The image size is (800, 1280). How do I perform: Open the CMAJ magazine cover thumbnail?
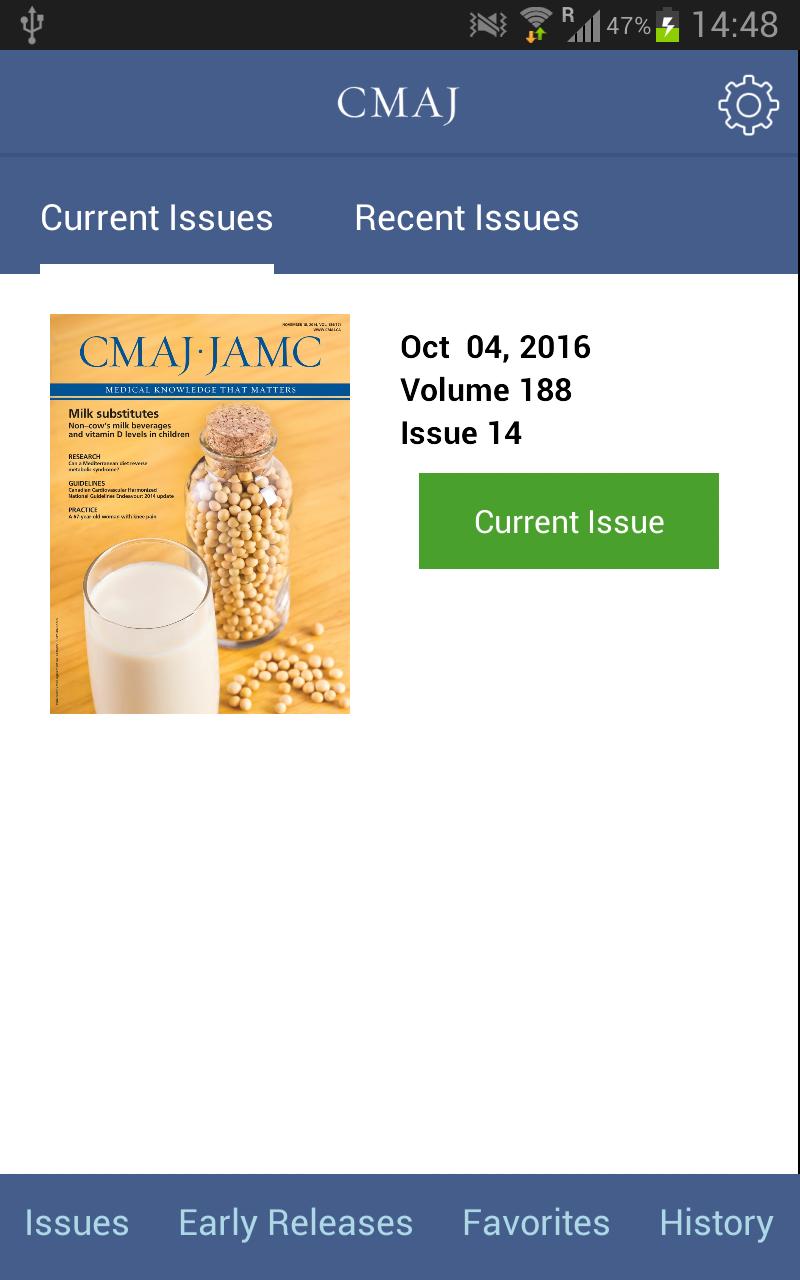click(200, 513)
